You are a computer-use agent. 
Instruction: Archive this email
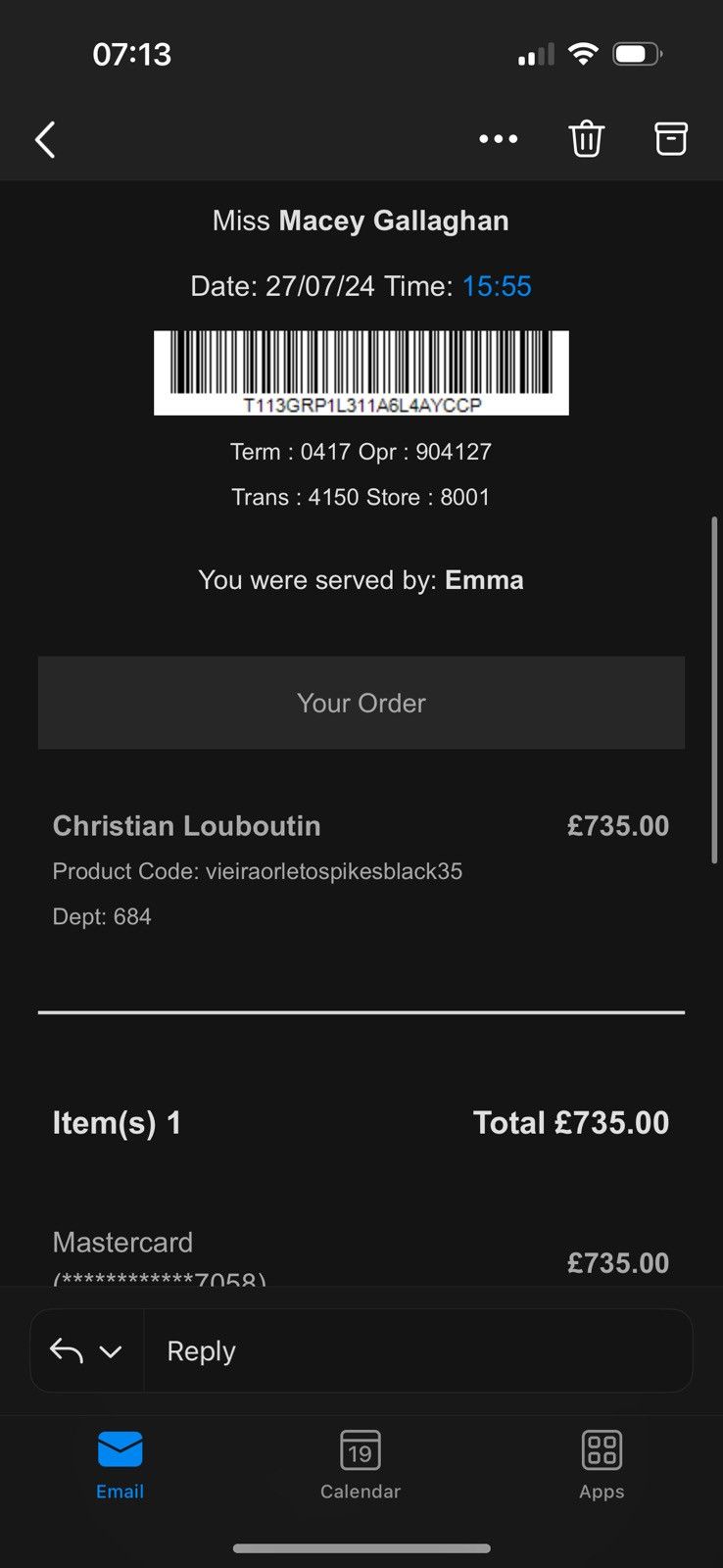(x=671, y=138)
